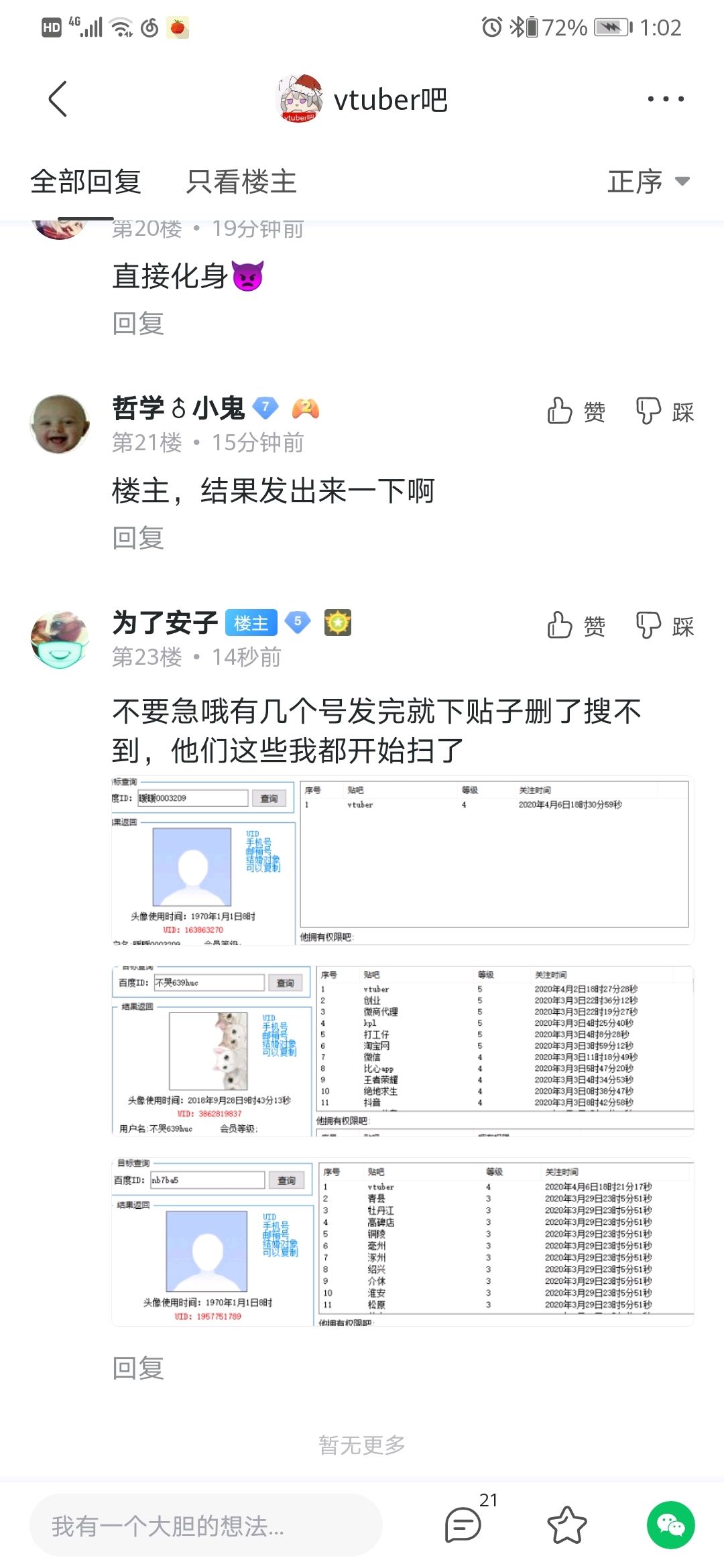This screenshot has width=724, height=1568.
Task: Dislike 哲学♂小鬼's comment
Action: click(664, 411)
